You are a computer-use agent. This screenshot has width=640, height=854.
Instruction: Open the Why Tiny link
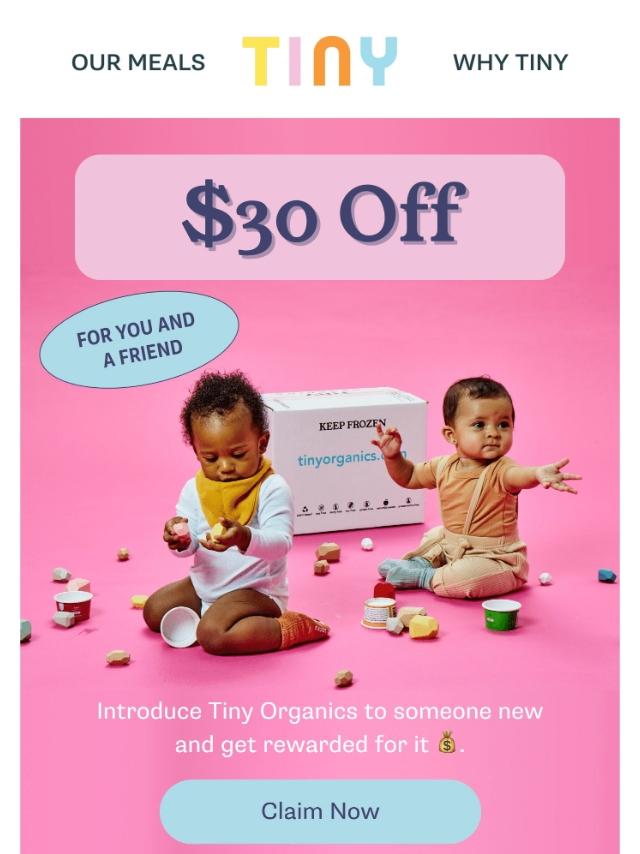(x=510, y=62)
